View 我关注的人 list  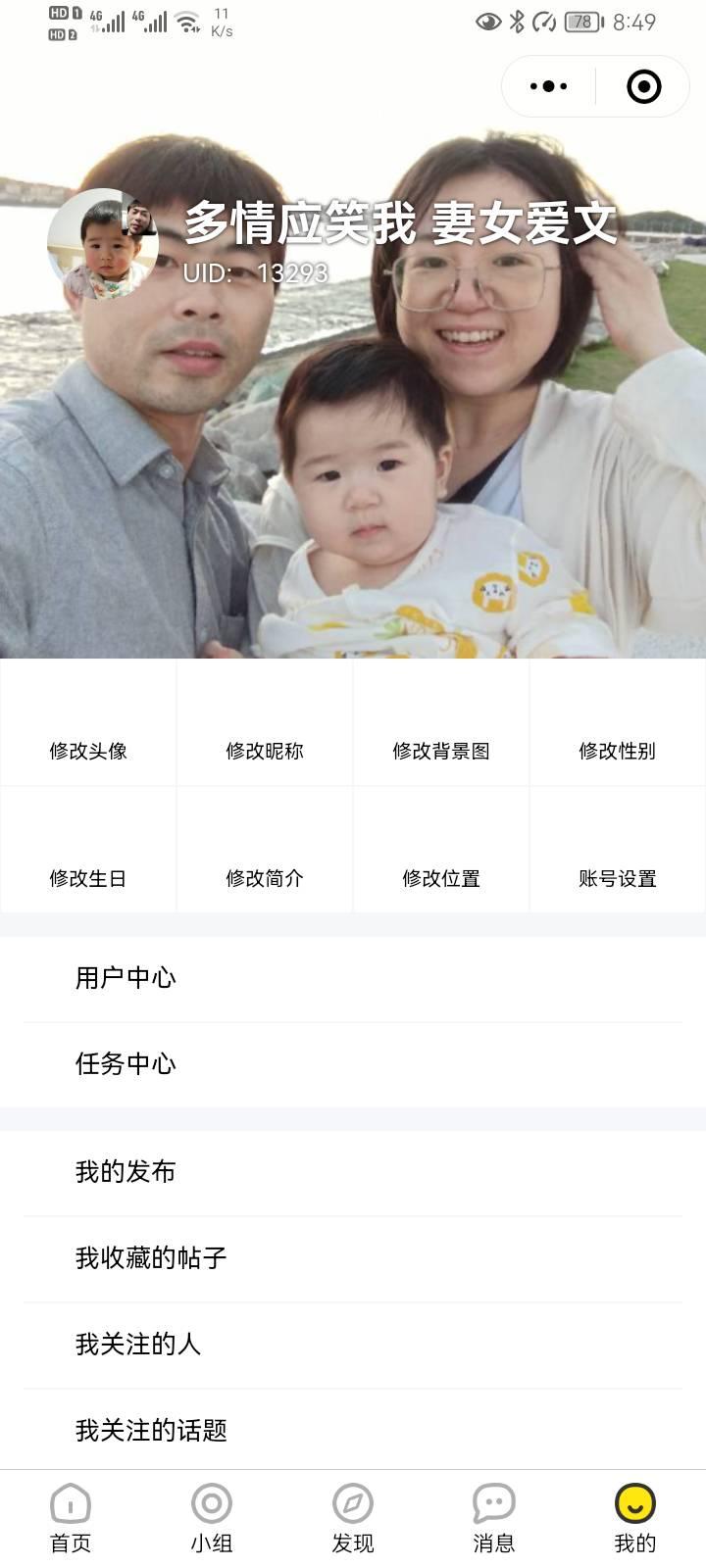coord(353,1345)
